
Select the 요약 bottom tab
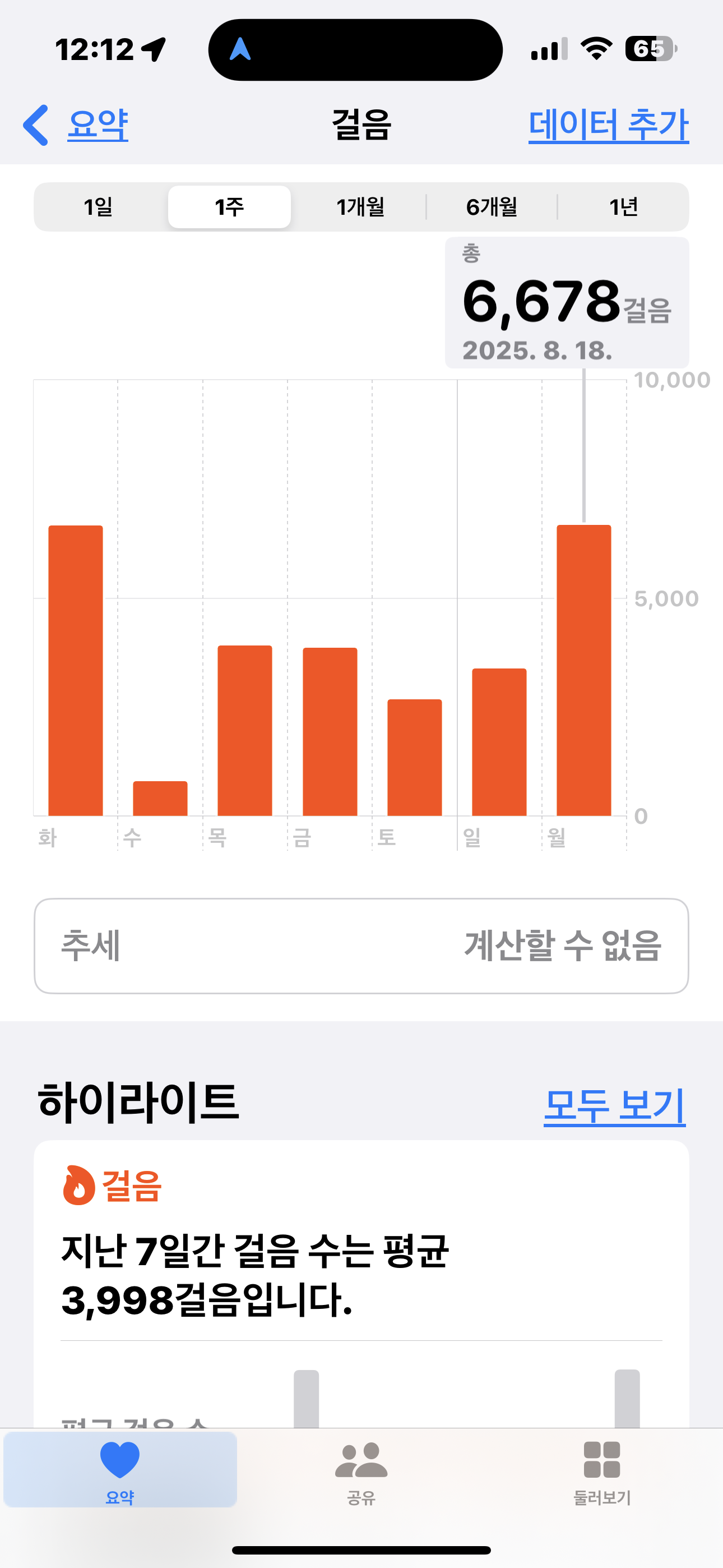point(120,1470)
